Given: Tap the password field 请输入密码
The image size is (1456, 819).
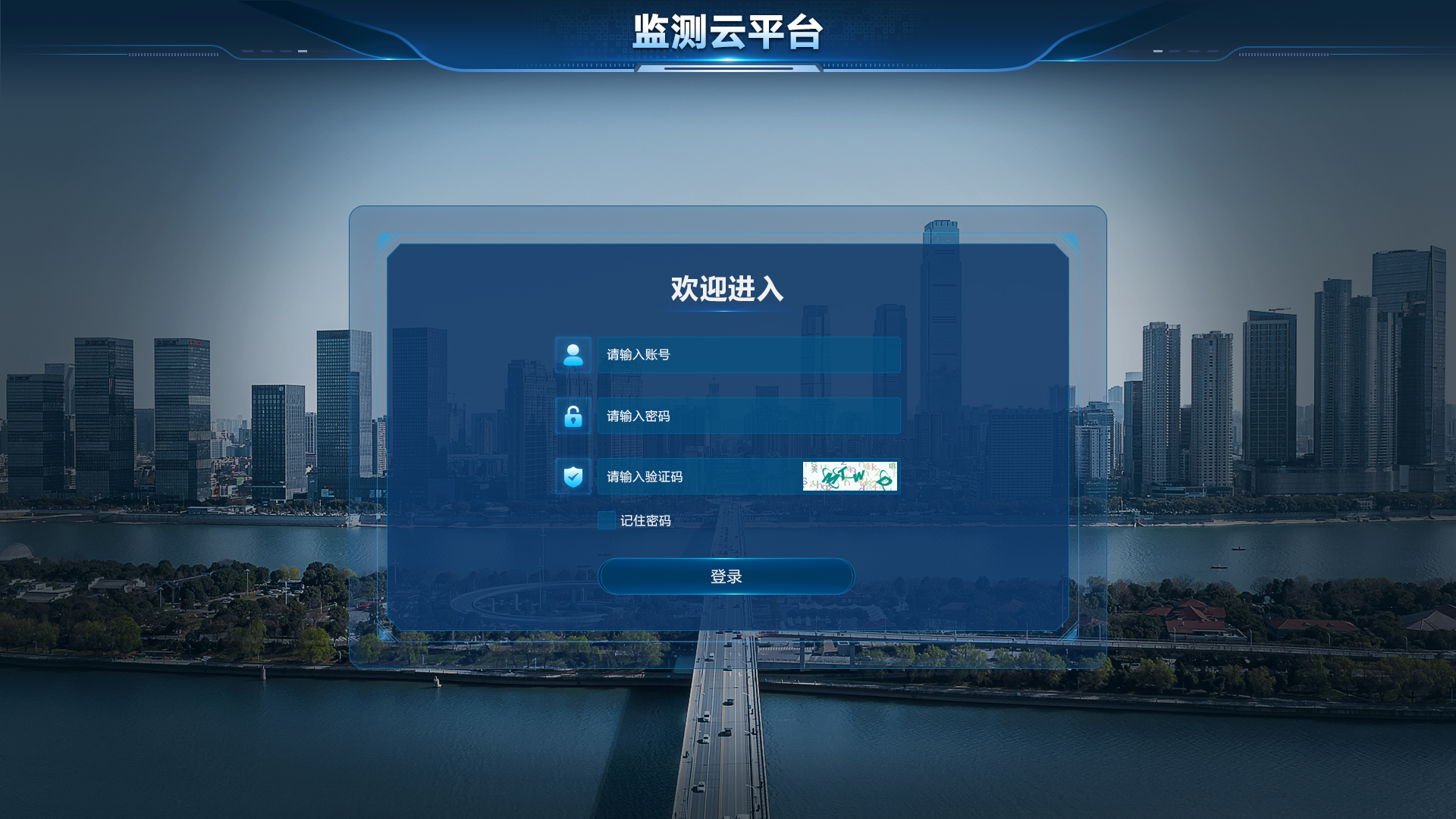Looking at the screenshot, I should click(748, 416).
